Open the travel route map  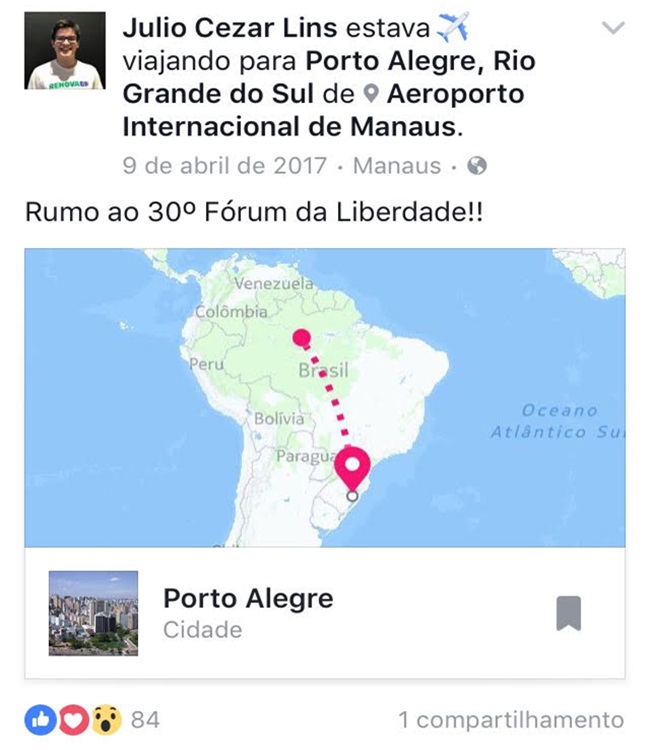325,397
